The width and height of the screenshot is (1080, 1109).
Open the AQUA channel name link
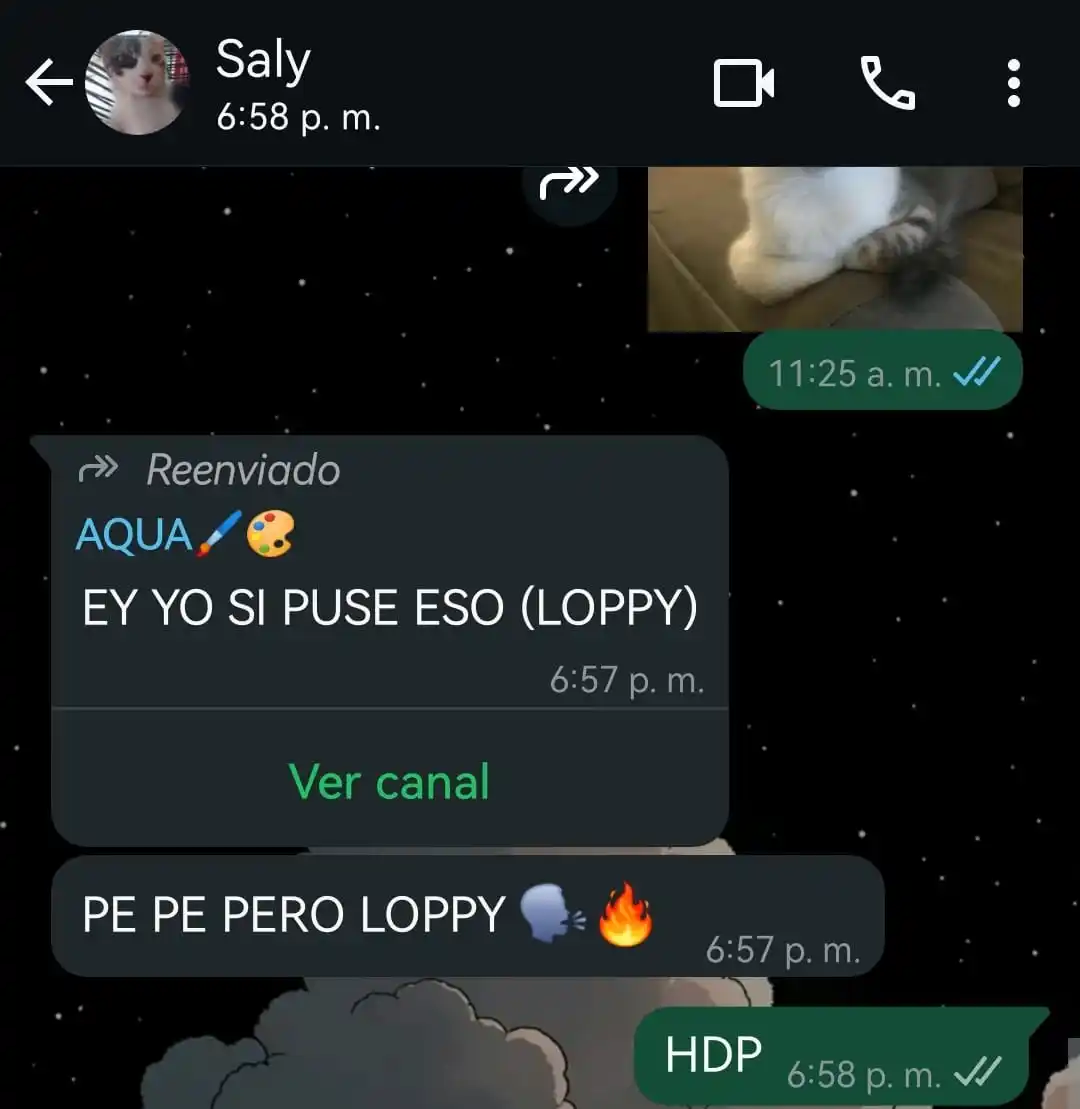click(135, 536)
